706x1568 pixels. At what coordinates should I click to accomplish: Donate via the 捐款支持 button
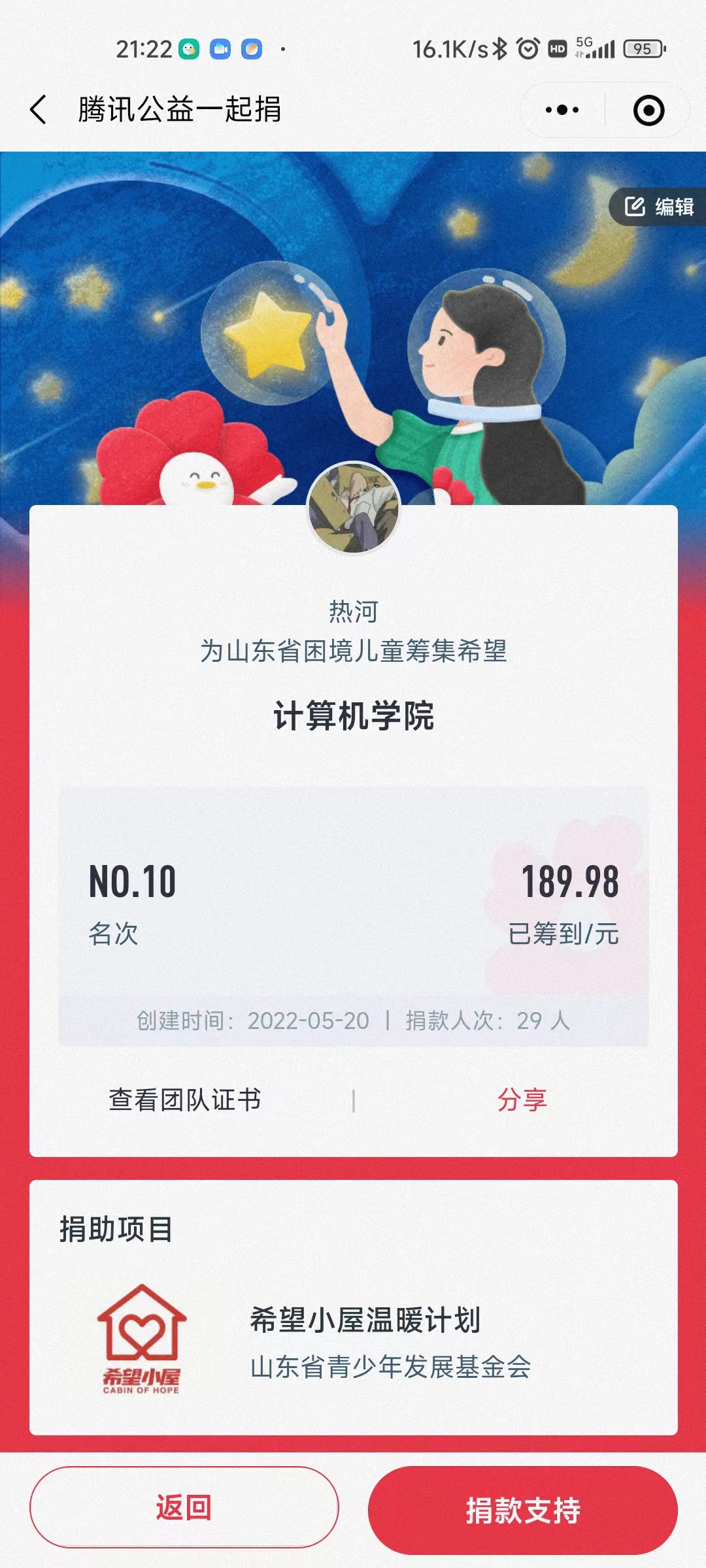tap(523, 1511)
